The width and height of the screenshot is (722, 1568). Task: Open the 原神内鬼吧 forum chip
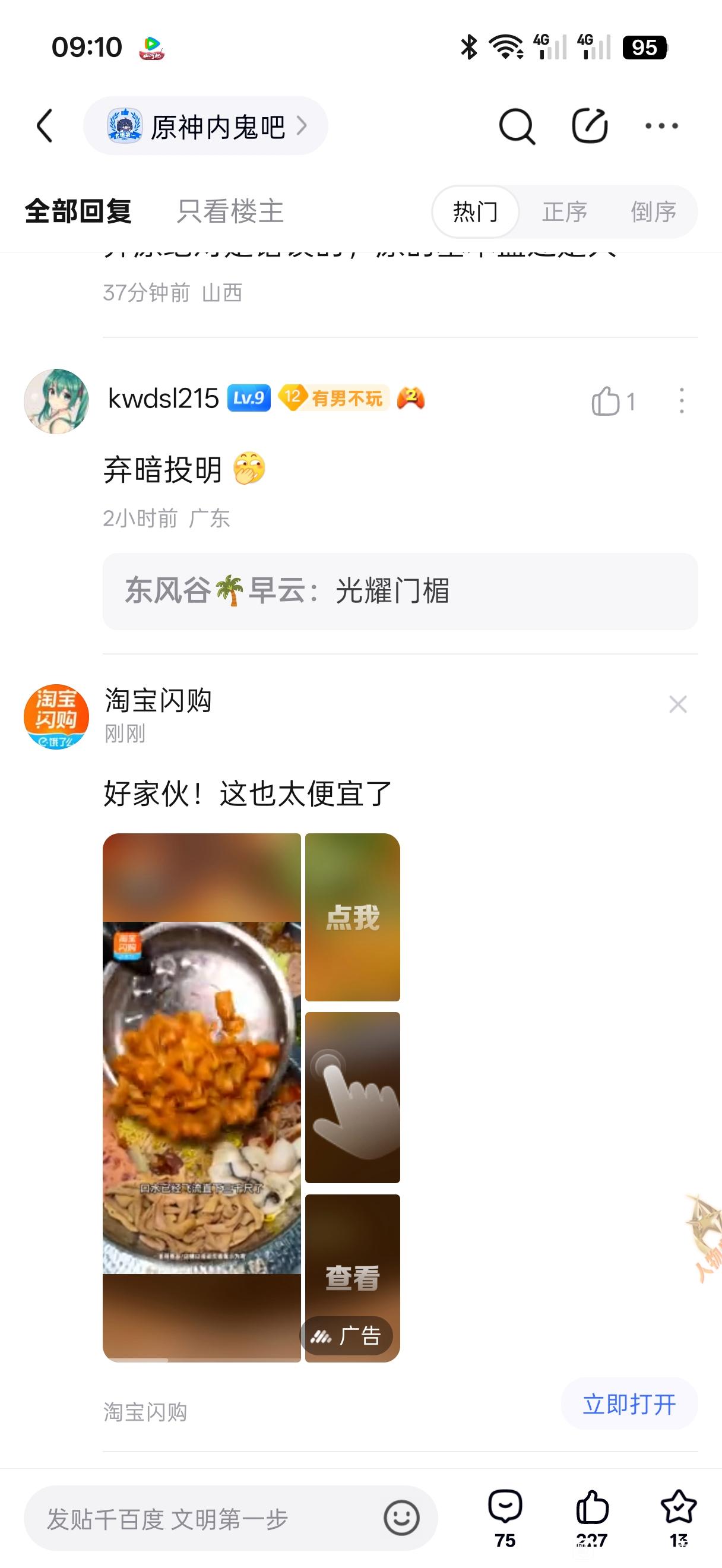pos(205,126)
